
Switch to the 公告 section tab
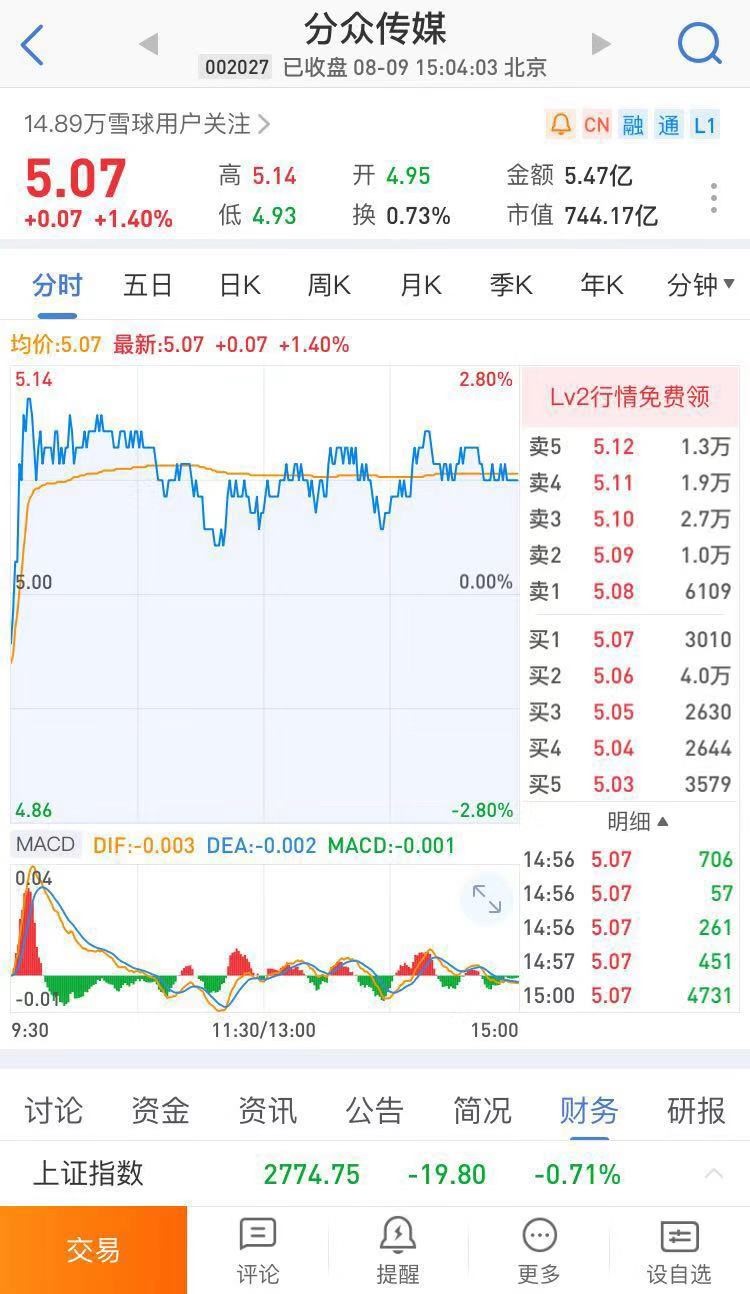pyautogui.click(x=374, y=1110)
